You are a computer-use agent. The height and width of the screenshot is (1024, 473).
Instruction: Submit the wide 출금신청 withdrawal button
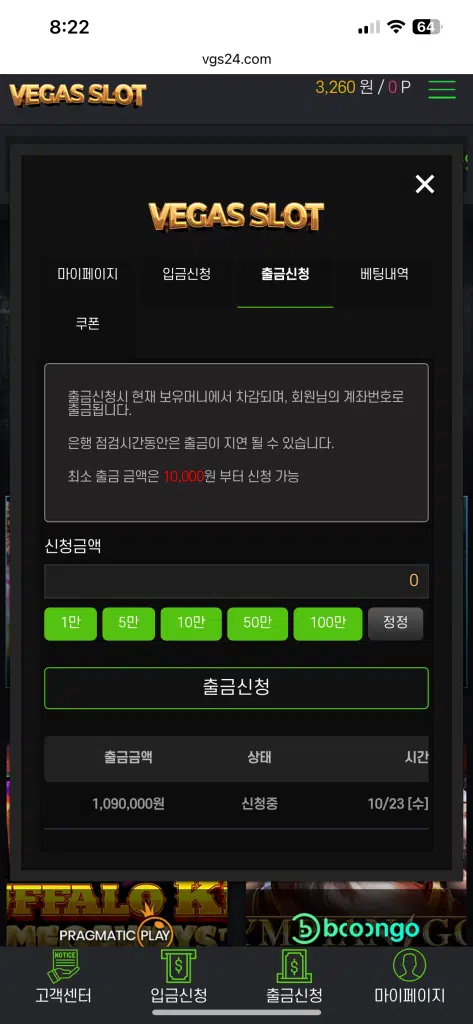point(236,688)
